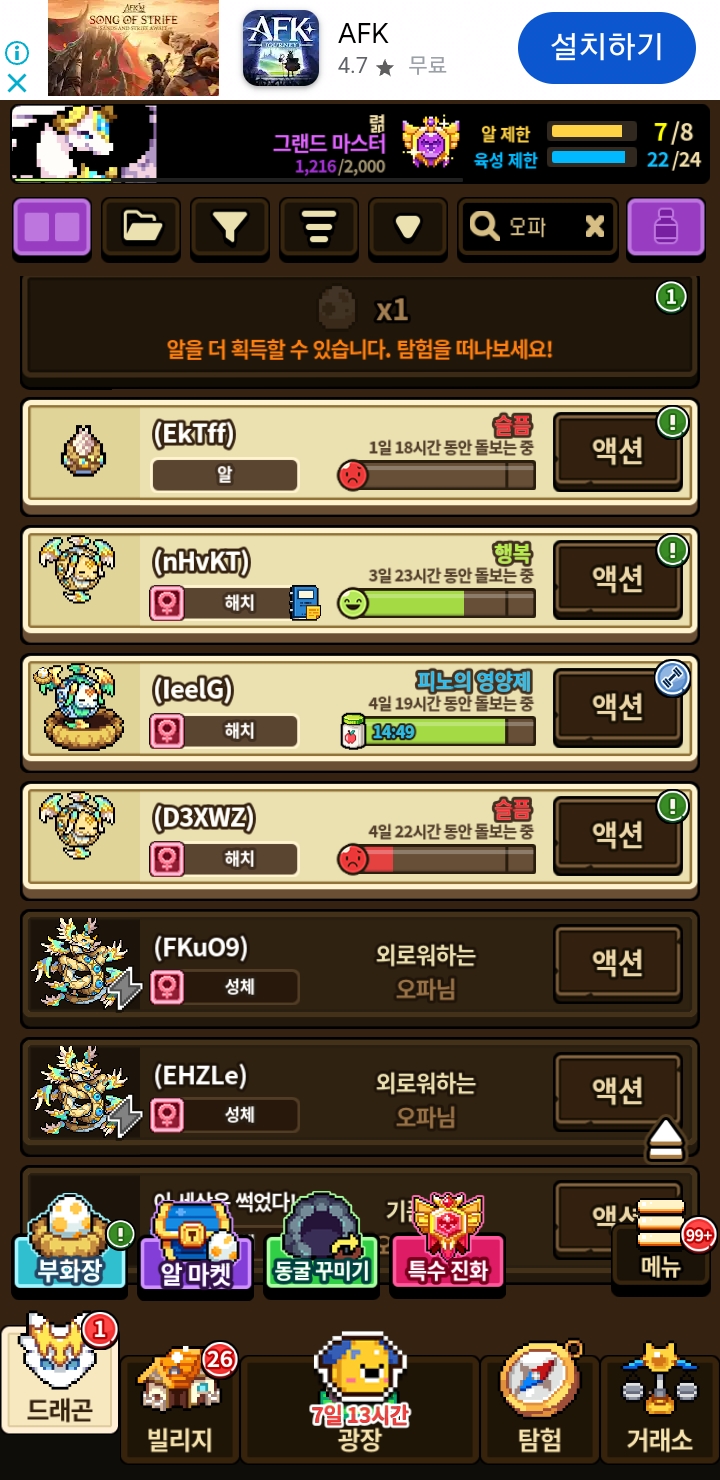Screen dimensions: 720x1480
Task: Tap 액션 for adult dragon FKuO9
Action: coord(617,961)
